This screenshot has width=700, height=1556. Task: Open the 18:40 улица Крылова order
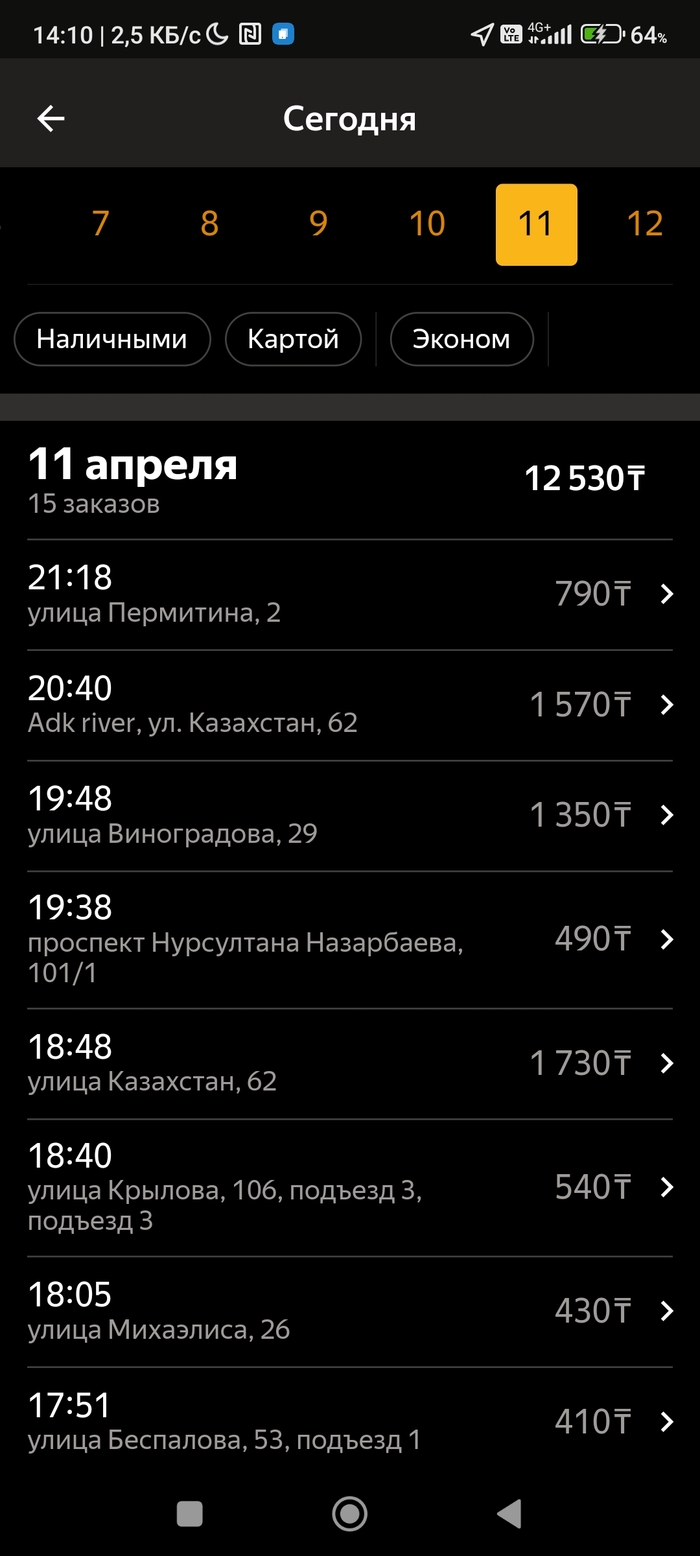(x=350, y=1187)
